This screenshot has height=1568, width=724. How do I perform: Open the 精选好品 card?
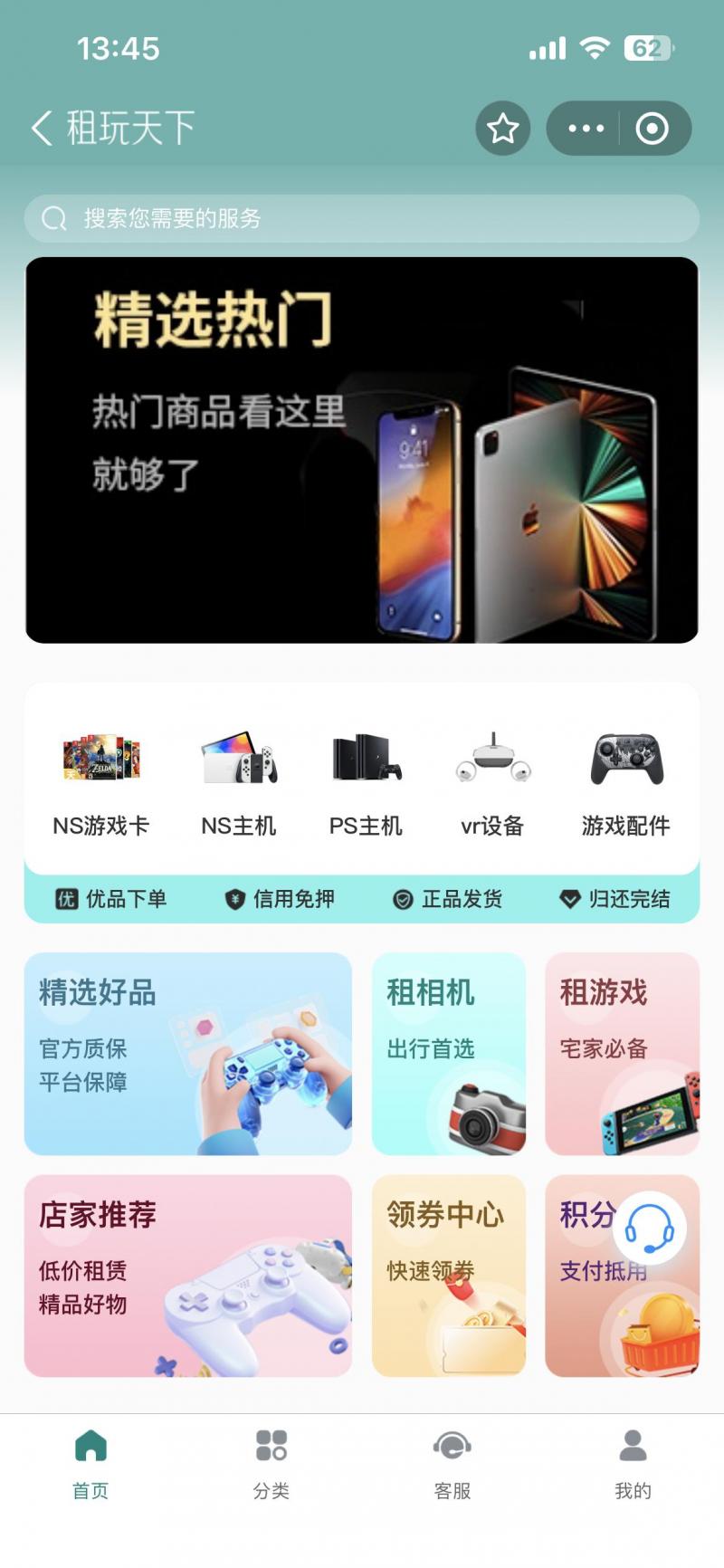187,1053
